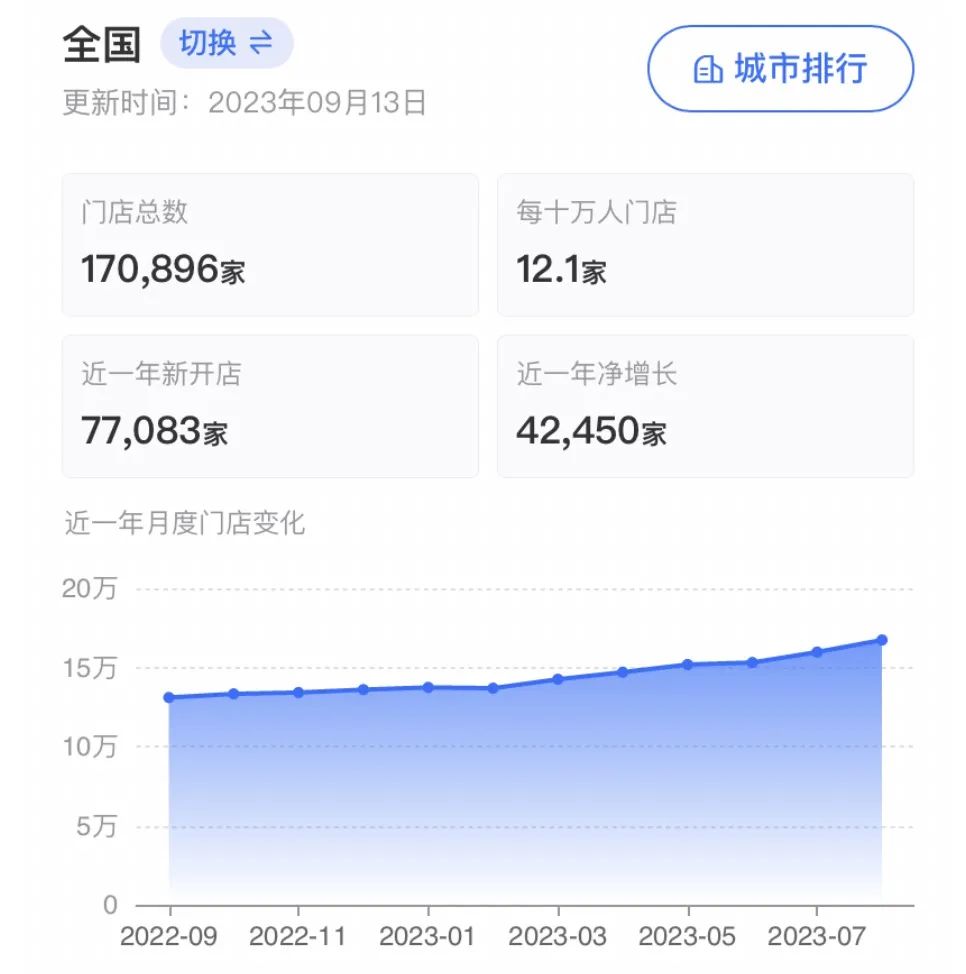This screenshot has width=966, height=974.
Task: Open the 城市排行 city ranking
Action: click(780, 69)
